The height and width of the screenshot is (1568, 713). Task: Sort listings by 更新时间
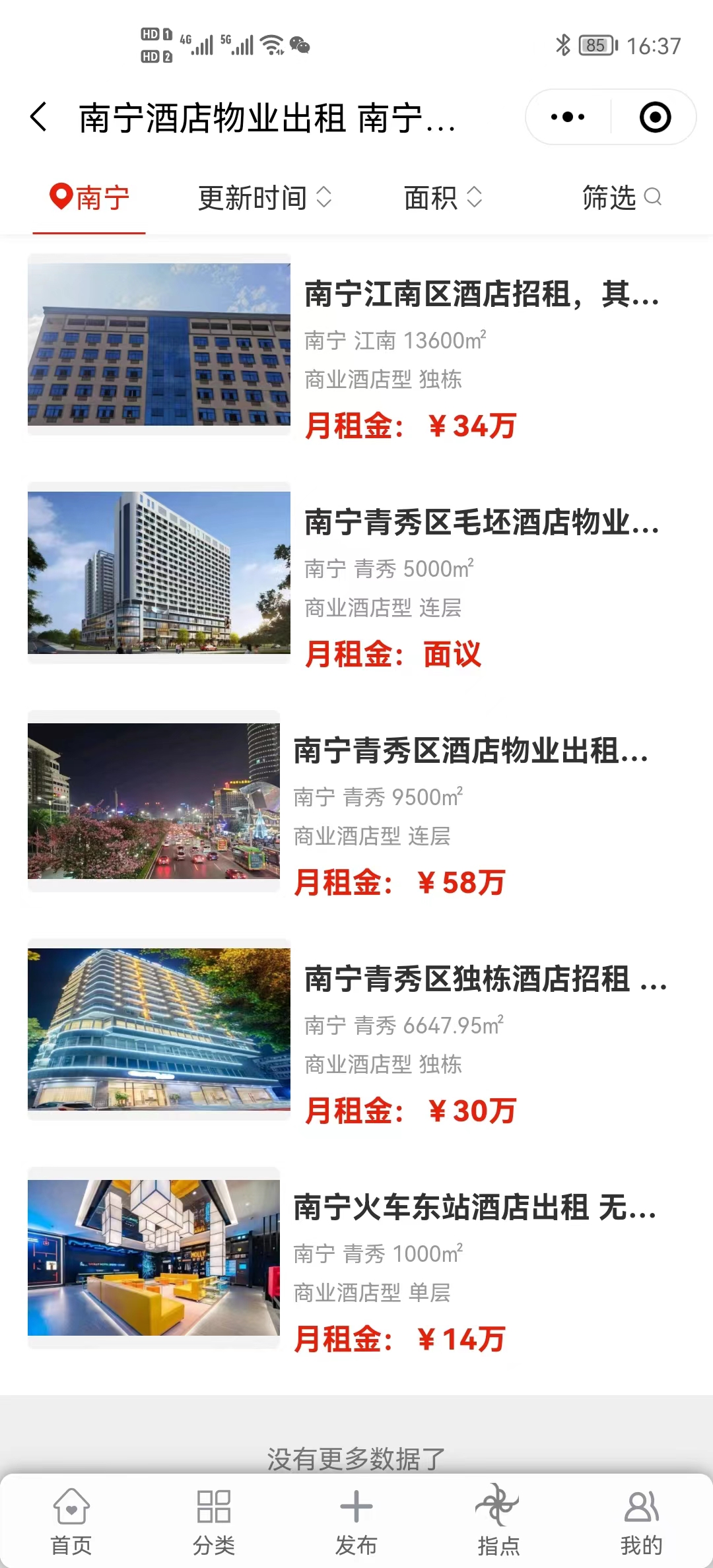pyautogui.click(x=264, y=198)
